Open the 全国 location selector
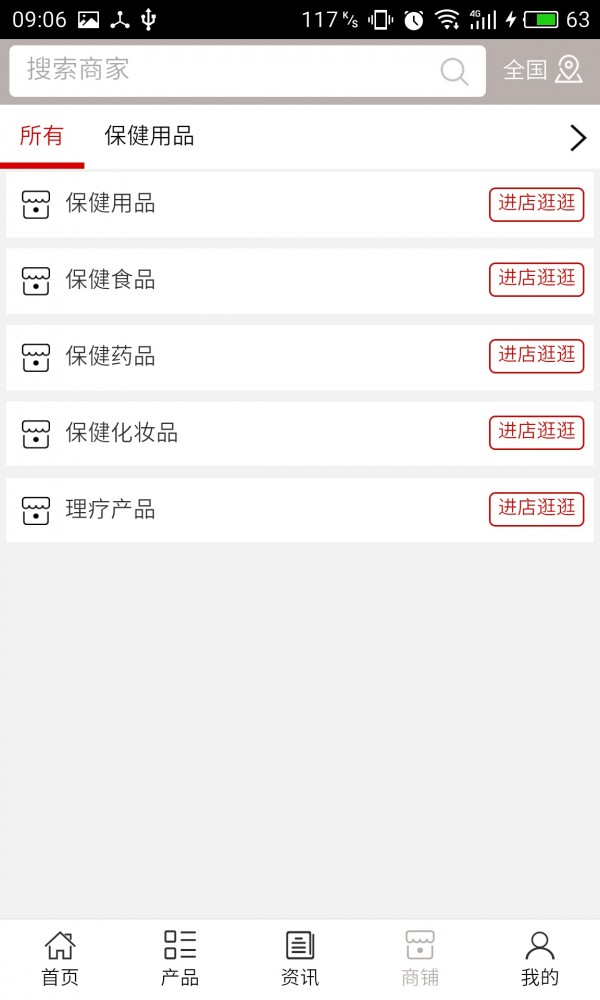The image size is (600, 1000). (542, 70)
